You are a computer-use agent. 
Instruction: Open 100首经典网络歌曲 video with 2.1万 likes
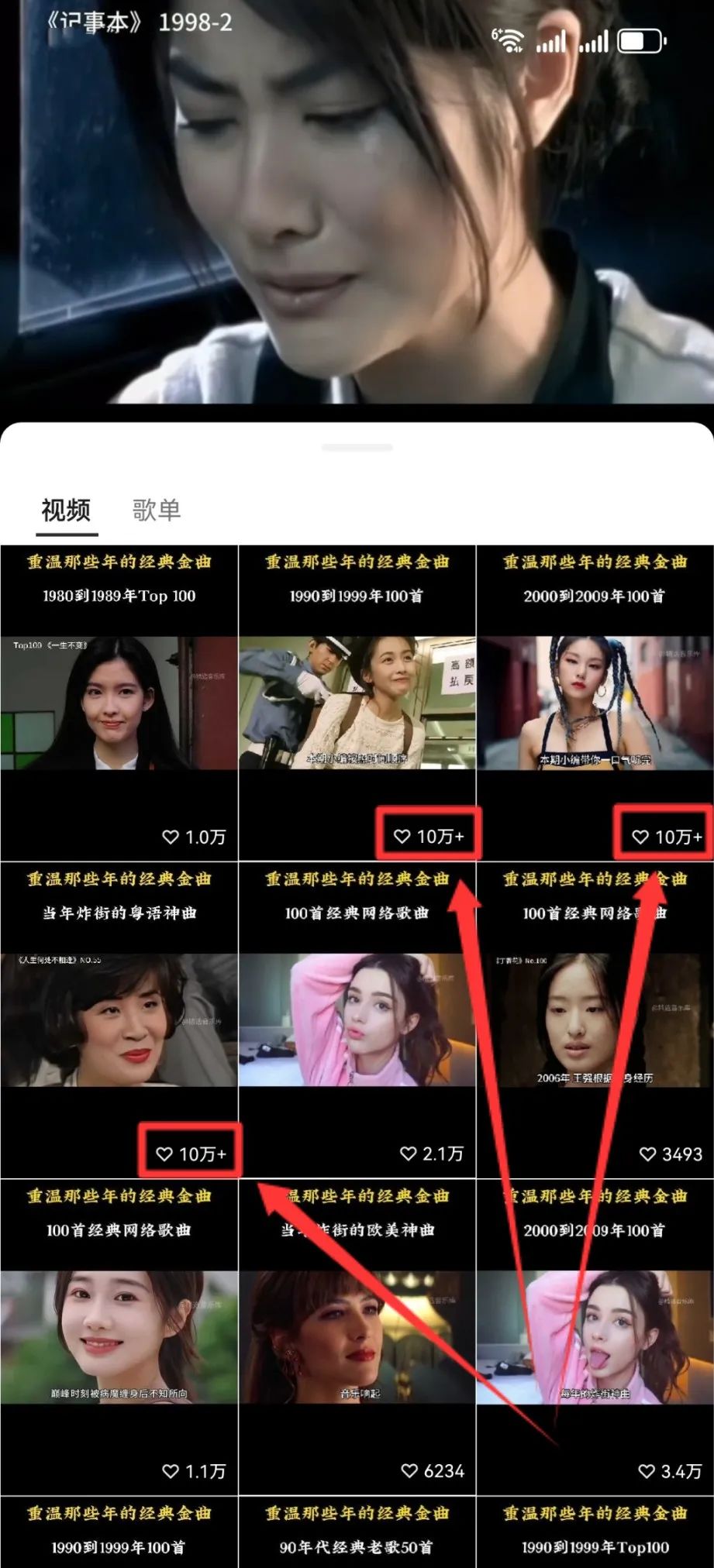(357, 1019)
